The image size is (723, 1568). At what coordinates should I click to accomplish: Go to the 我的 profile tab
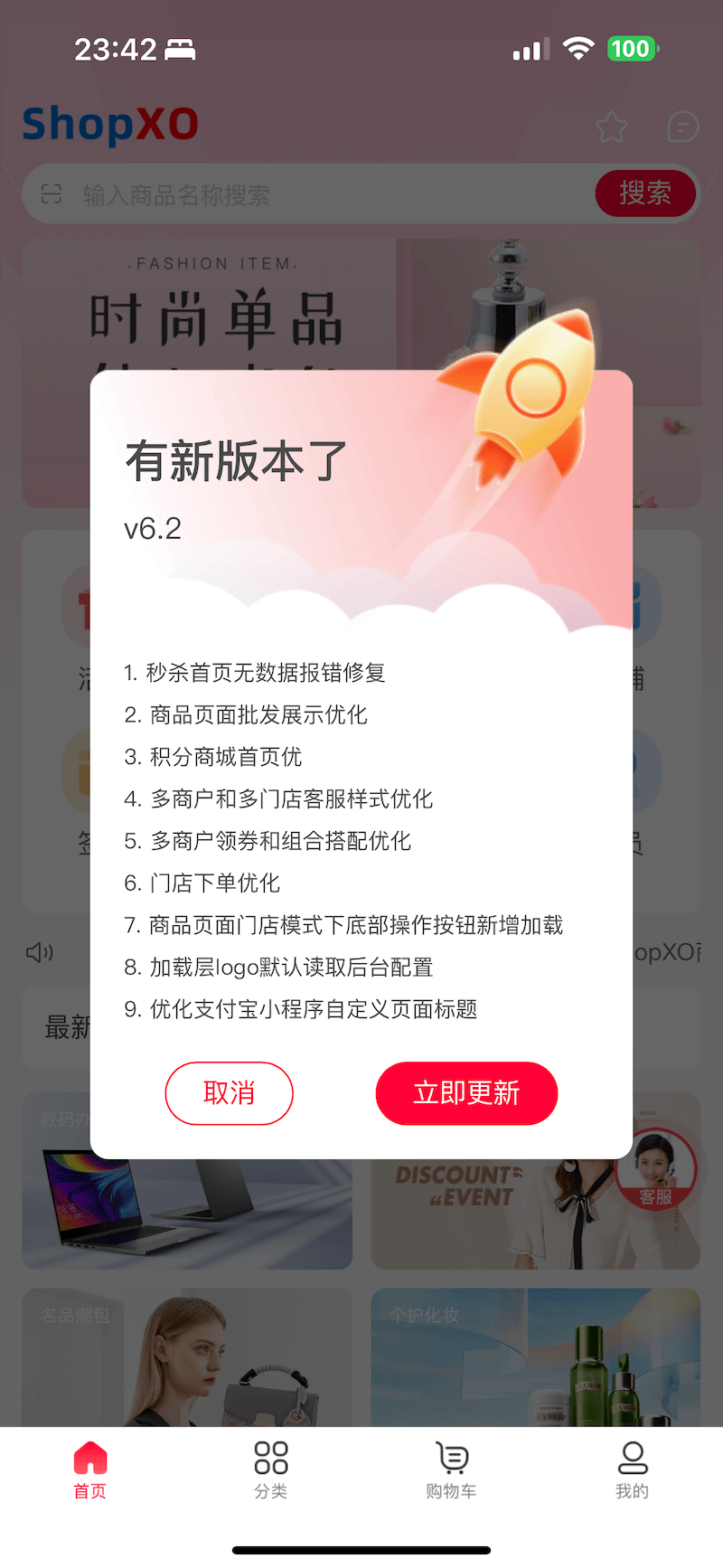pyautogui.click(x=632, y=1470)
